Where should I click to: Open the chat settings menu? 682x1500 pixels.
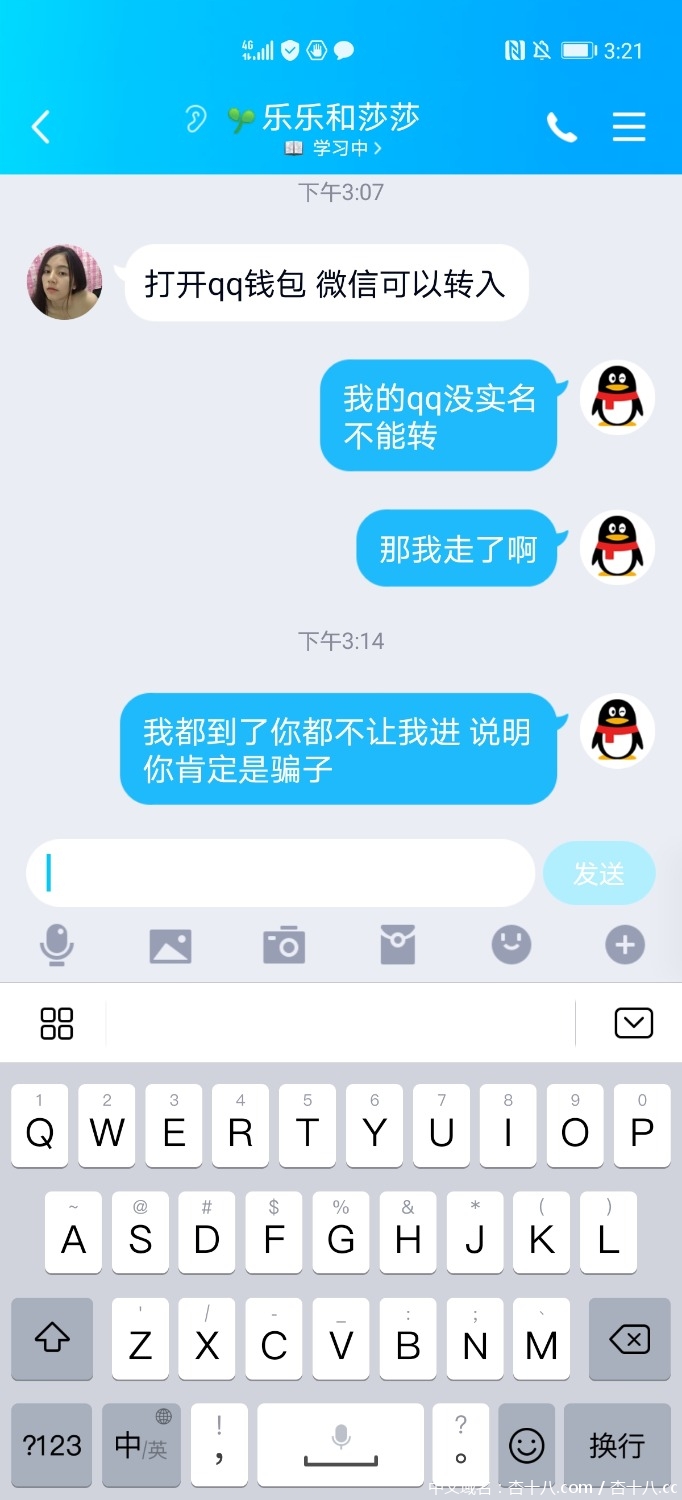click(x=628, y=127)
